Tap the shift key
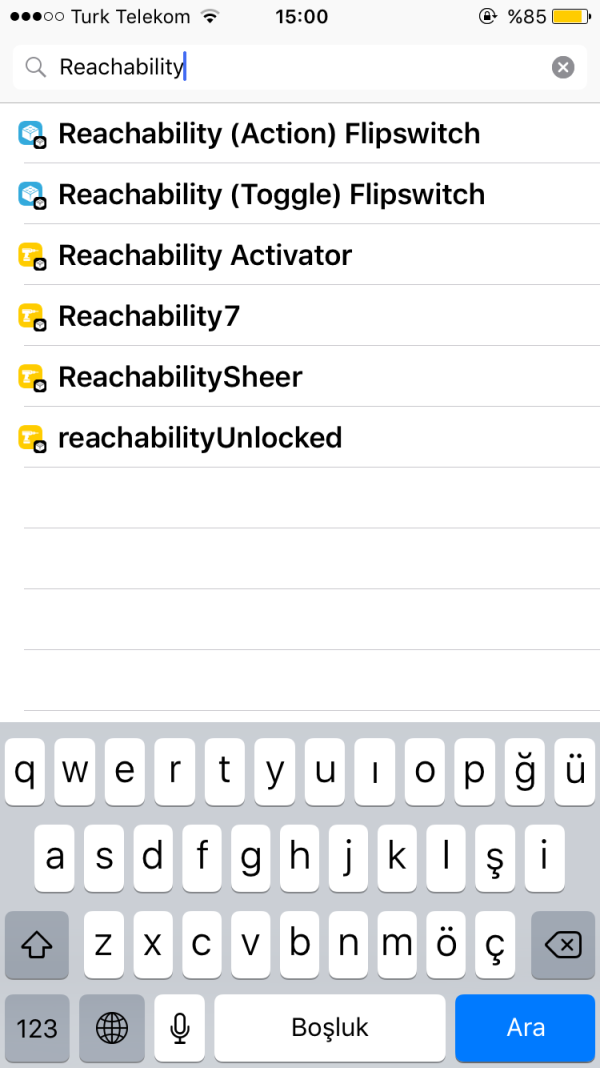The height and width of the screenshot is (1068, 600). [x=37, y=944]
